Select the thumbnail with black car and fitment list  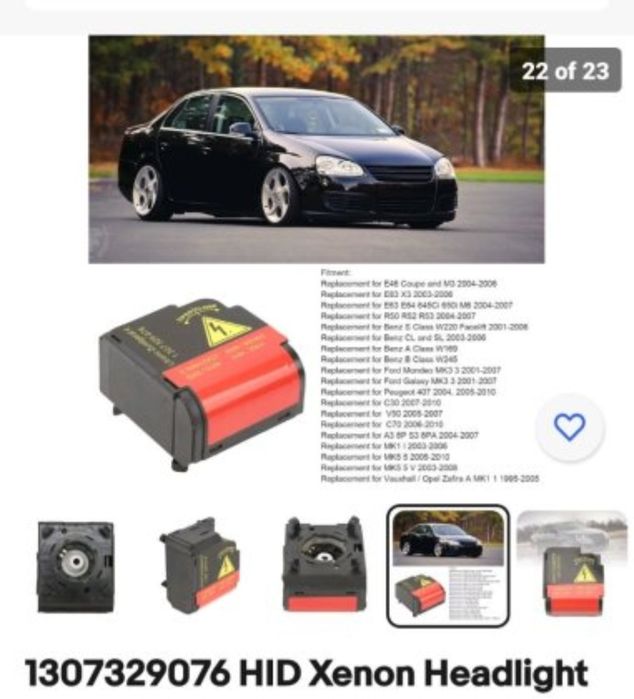(448, 566)
